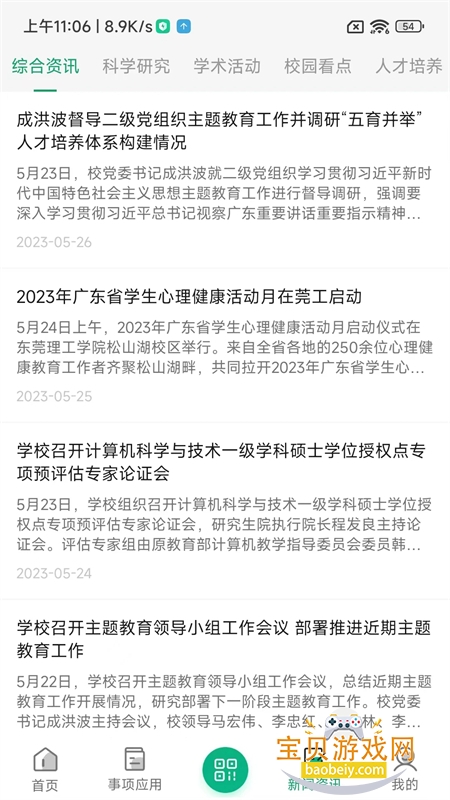This screenshot has width=450, height=800.
Task: Open 事项应用 in bottom navigation
Action: [135, 768]
